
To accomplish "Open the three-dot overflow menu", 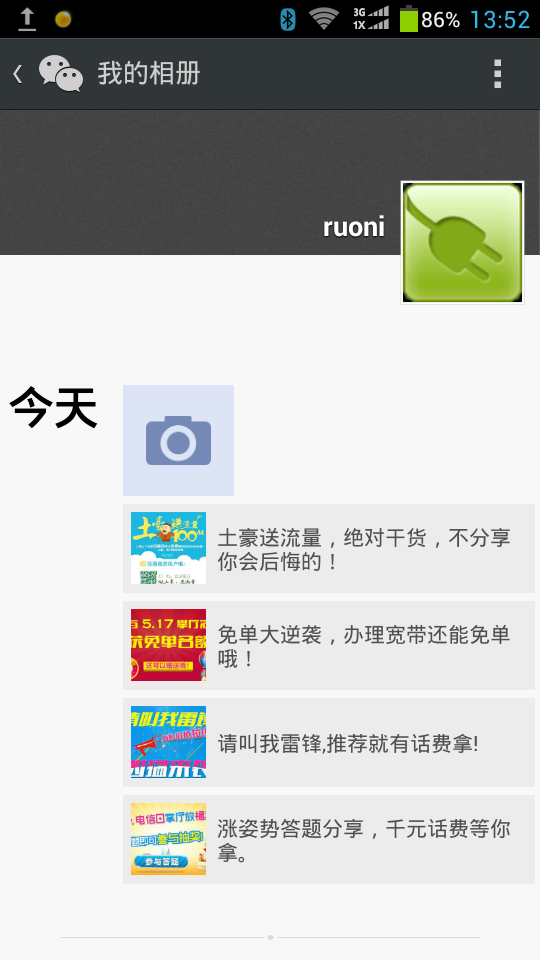I will coord(497,74).
